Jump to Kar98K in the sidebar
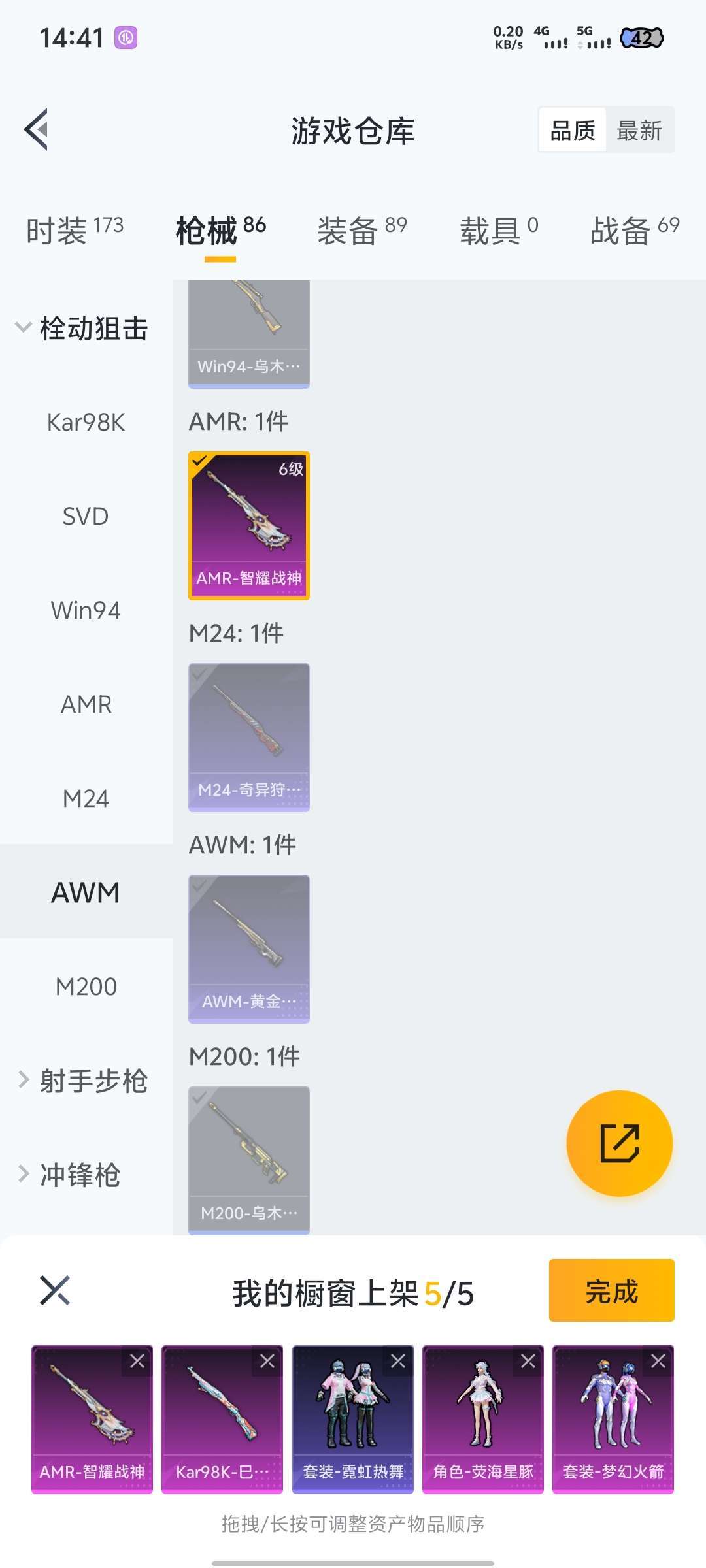The height and width of the screenshot is (1568, 706). [86, 423]
